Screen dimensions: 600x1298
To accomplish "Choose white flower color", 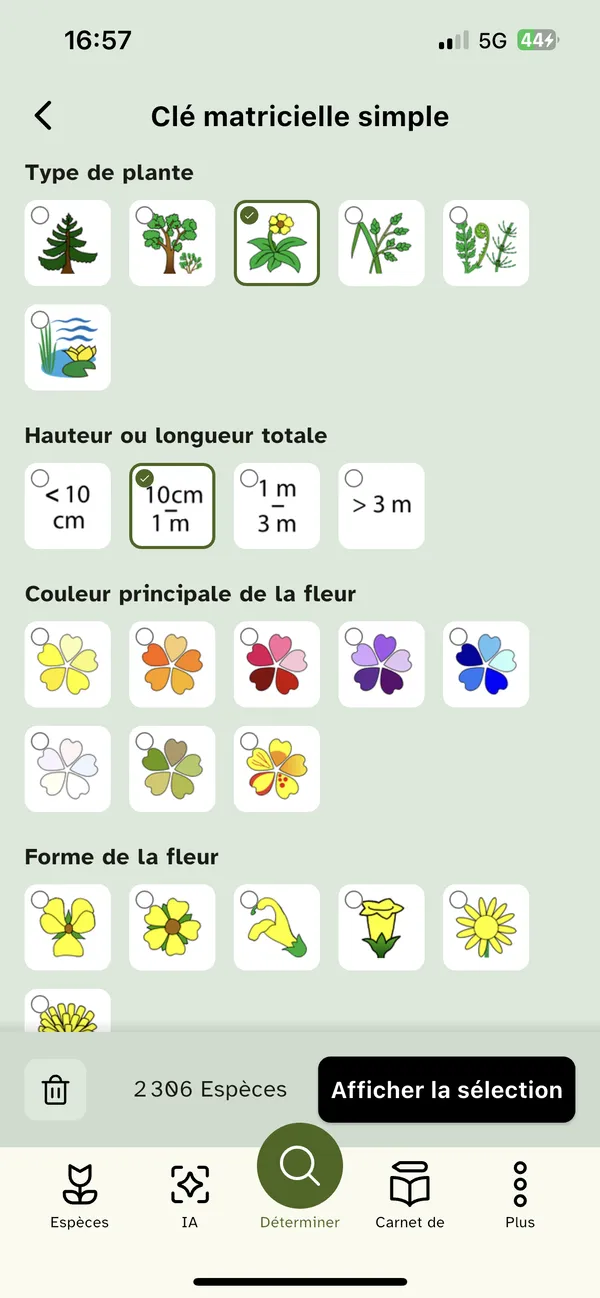I will [68, 768].
